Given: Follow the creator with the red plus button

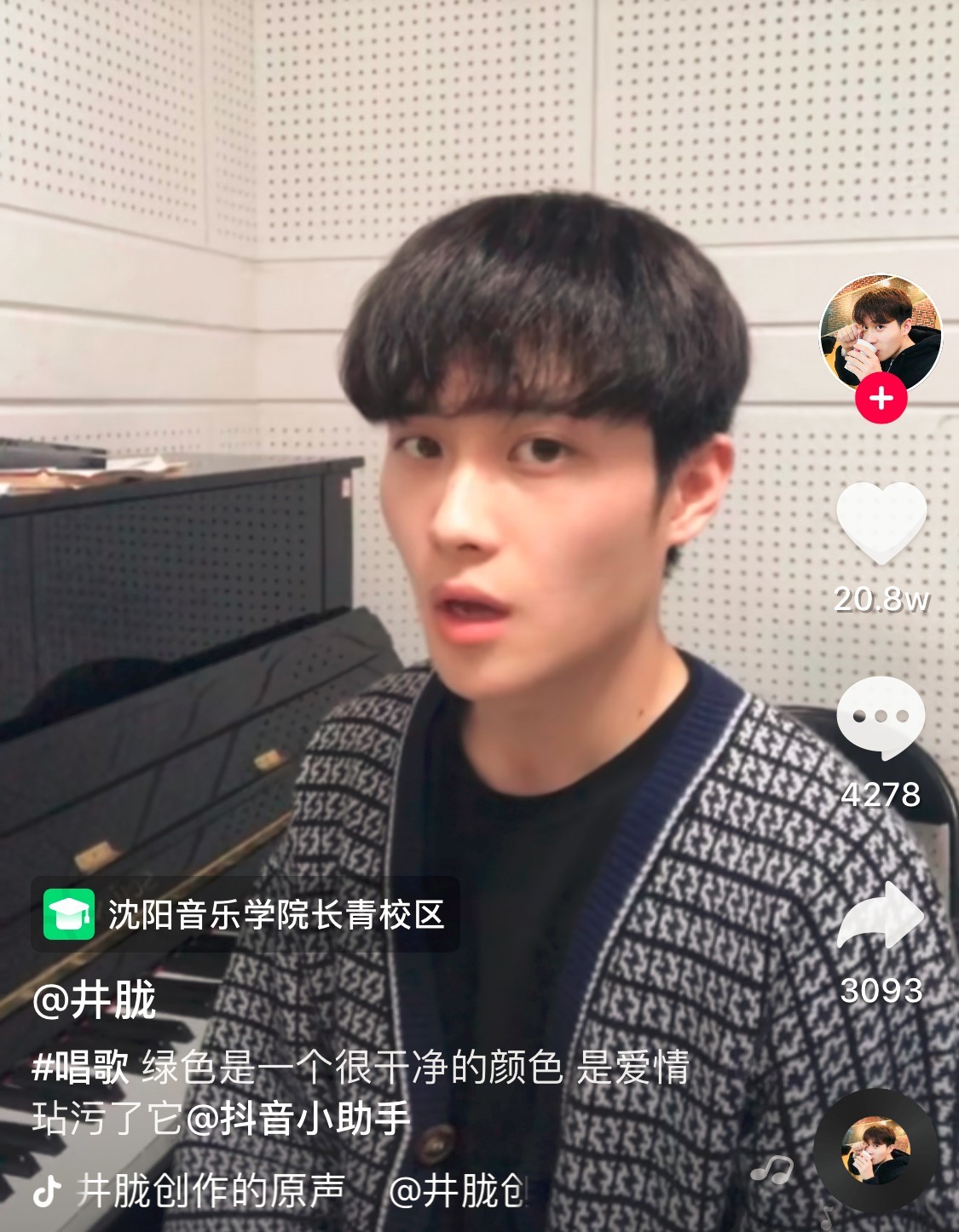Looking at the screenshot, I should click(x=881, y=399).
